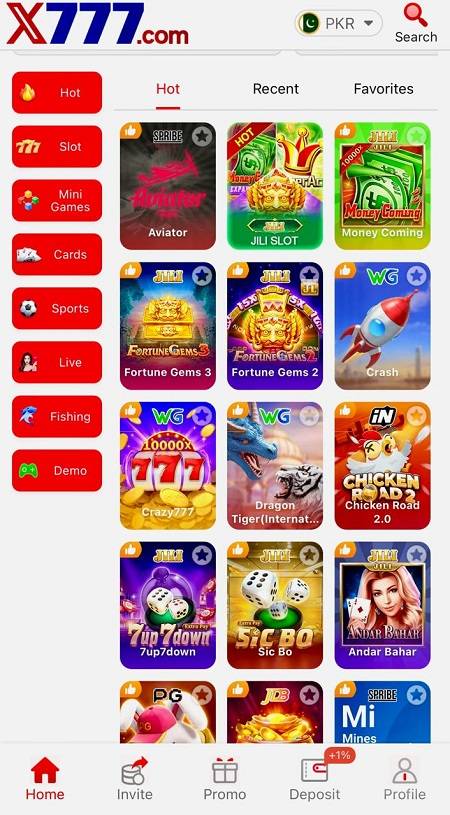Switch to the Recent tab
450x815 pixels.
[x=275, y=89]
